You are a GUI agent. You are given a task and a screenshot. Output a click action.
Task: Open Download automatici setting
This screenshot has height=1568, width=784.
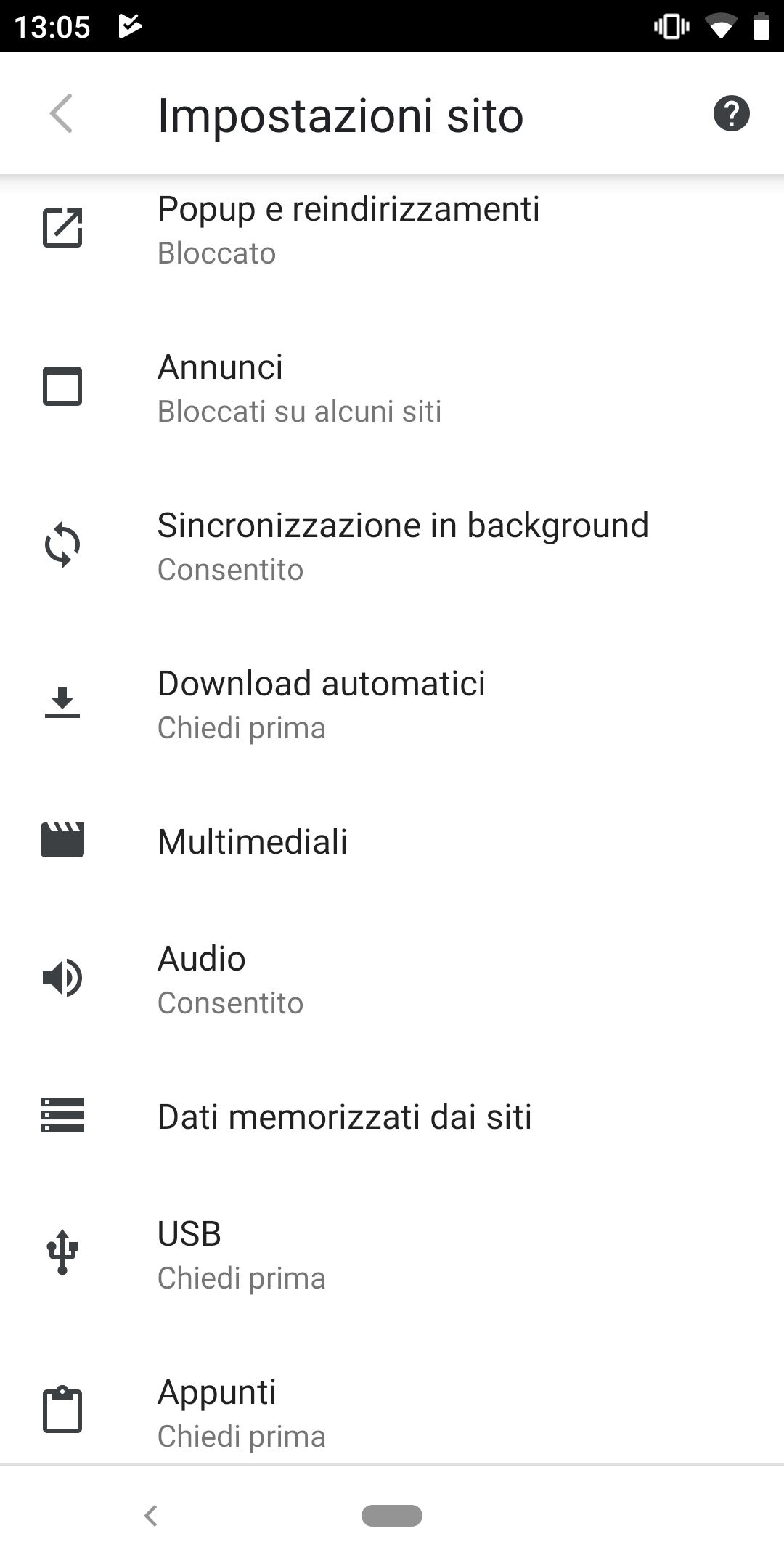tap(392, 705)
